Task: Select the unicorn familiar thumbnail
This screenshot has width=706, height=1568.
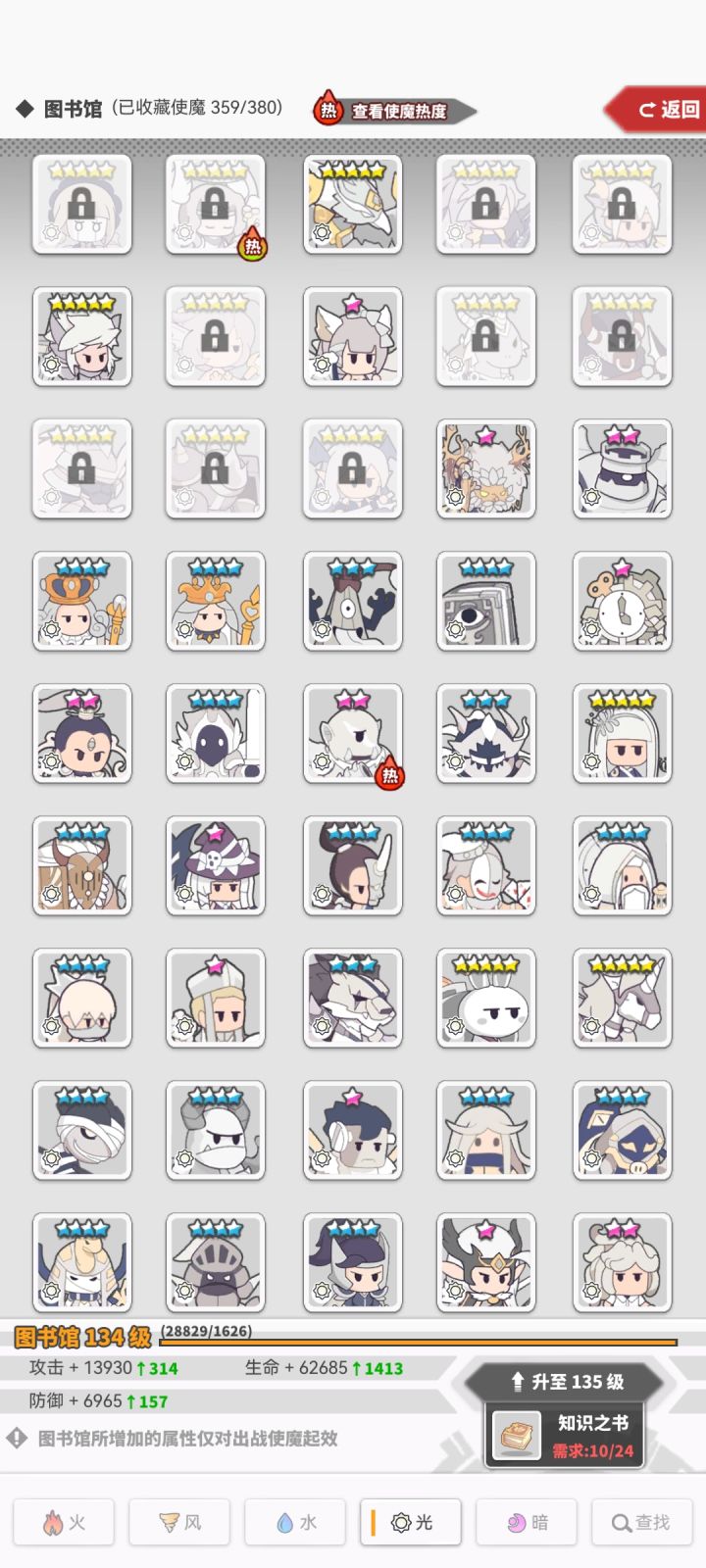Action: pos(621,1000)
